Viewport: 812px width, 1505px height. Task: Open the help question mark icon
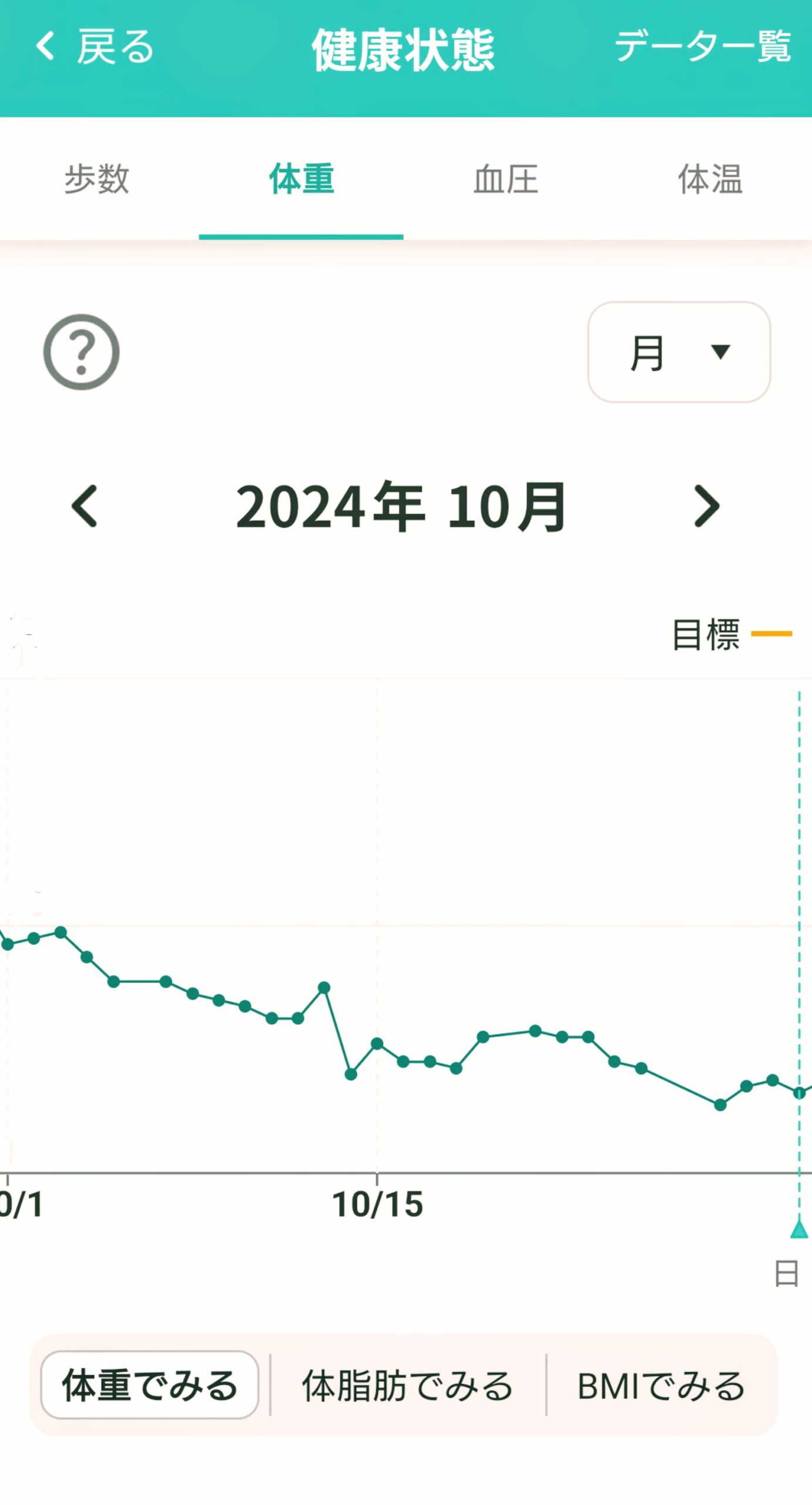click(81, 352)
